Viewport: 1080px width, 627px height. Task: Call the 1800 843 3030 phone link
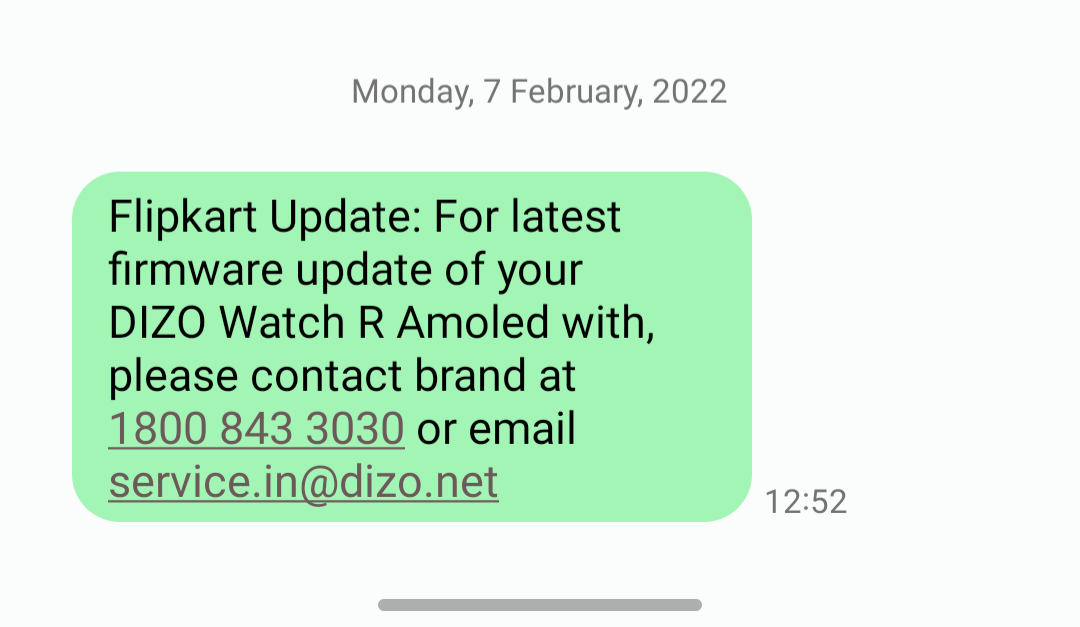click(256, 430)
